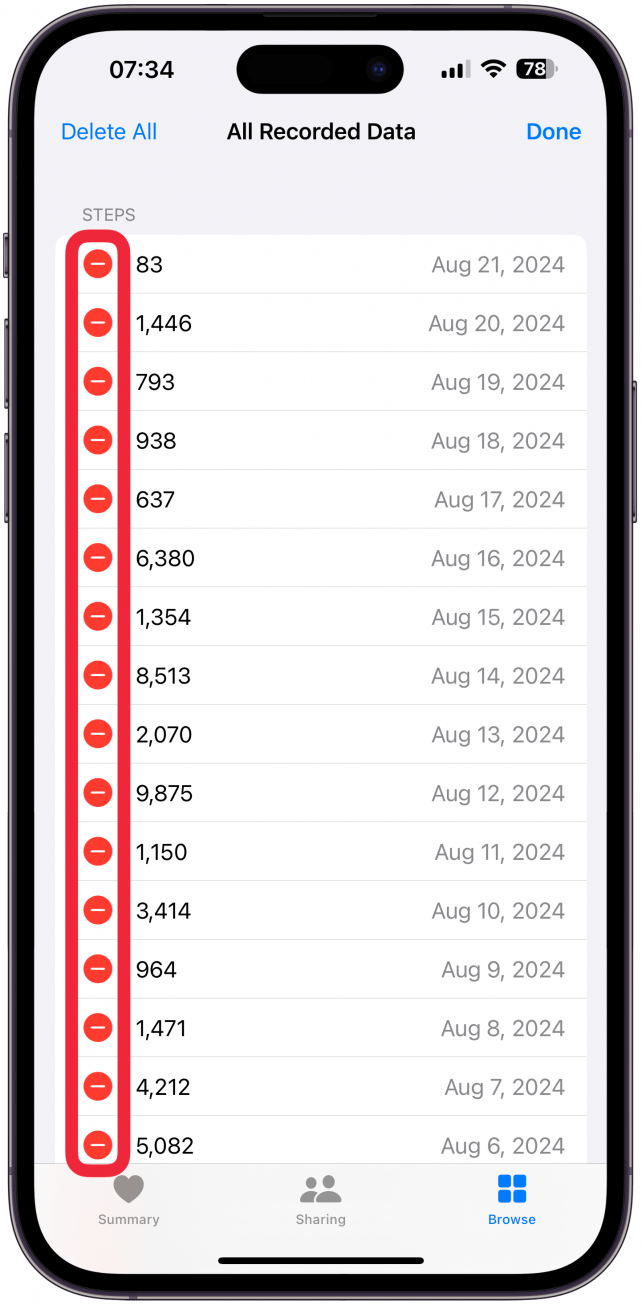
Task: Remove the Aug 7, 2024 entry
Action: pyautogui.click(x=98, y=1087)
